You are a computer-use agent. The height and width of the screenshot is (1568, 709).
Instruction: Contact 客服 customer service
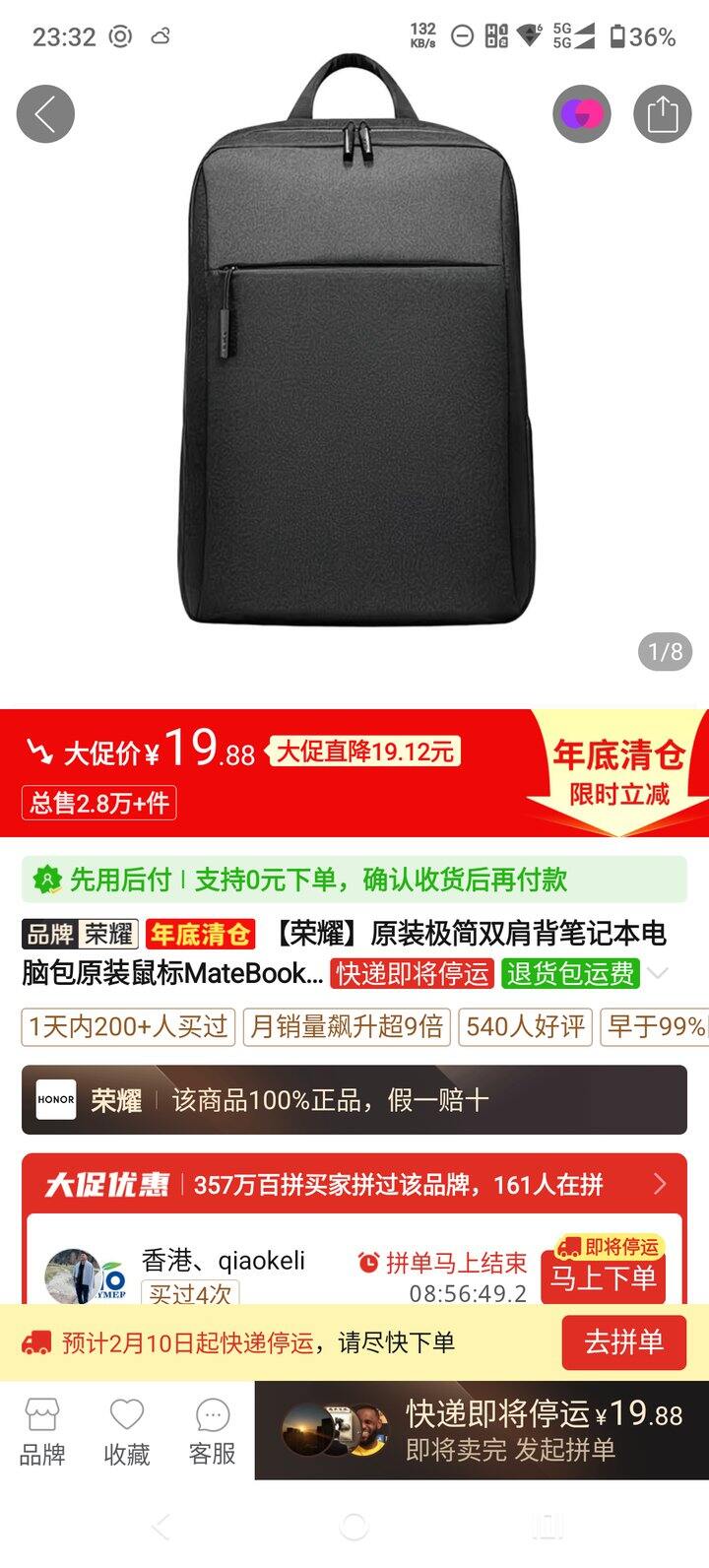(212, 1431)
